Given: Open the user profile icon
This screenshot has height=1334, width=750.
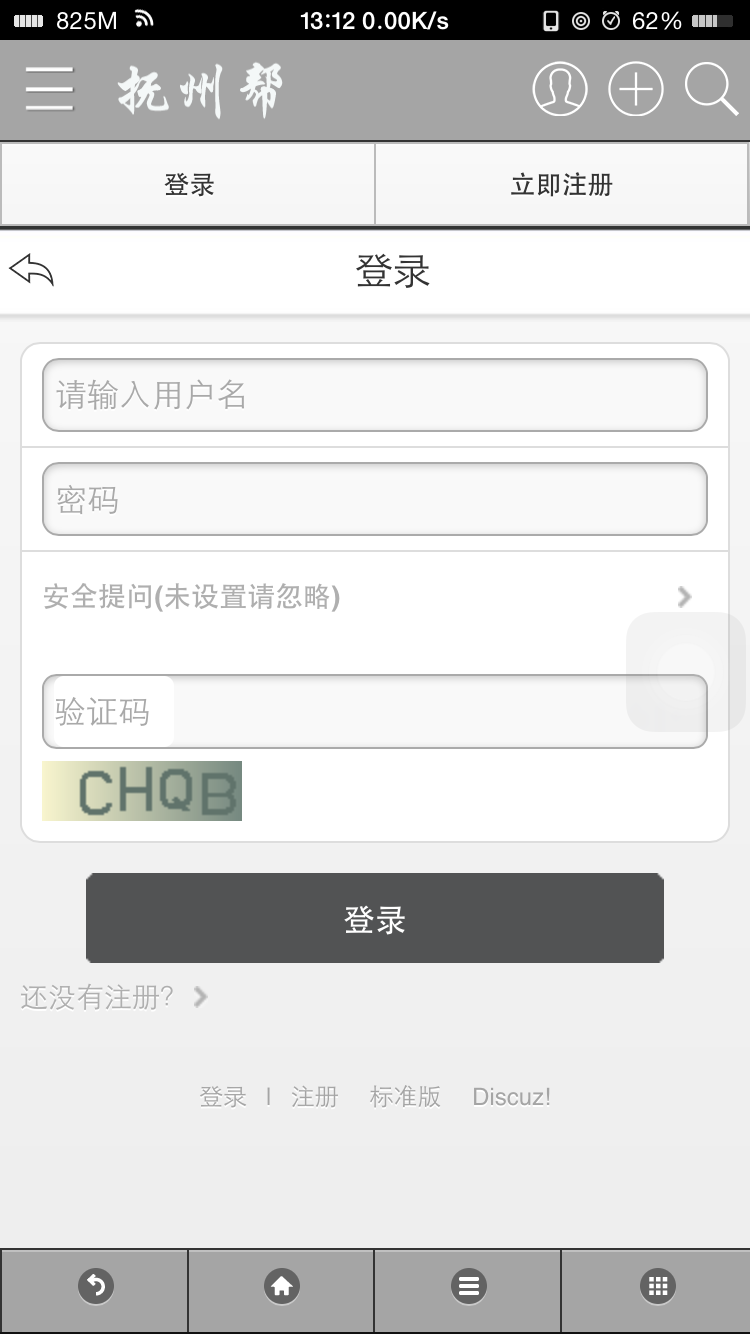Looking at the screenshot, I should 559,90.
